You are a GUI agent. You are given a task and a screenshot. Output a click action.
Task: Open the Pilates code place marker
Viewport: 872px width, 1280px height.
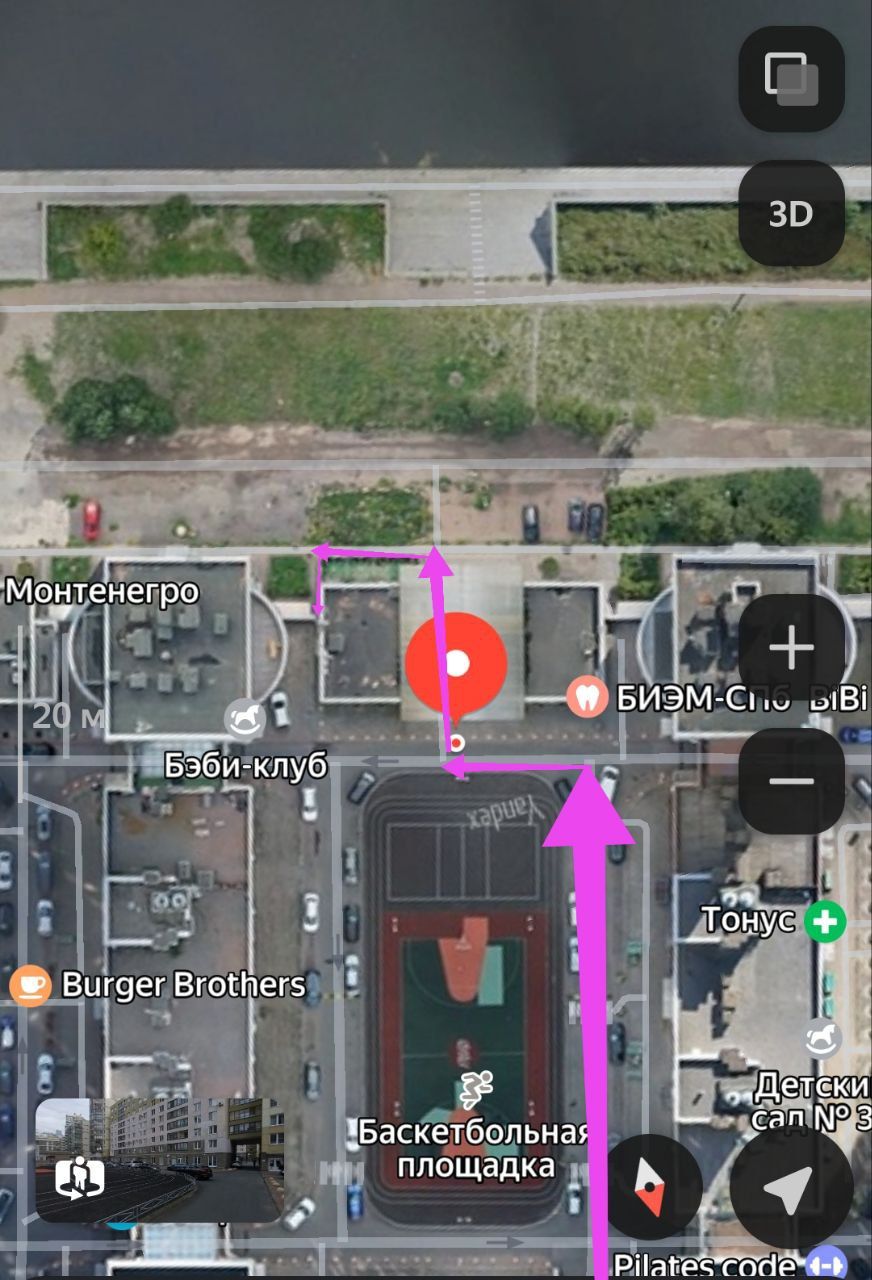(x=826, y=1264)
